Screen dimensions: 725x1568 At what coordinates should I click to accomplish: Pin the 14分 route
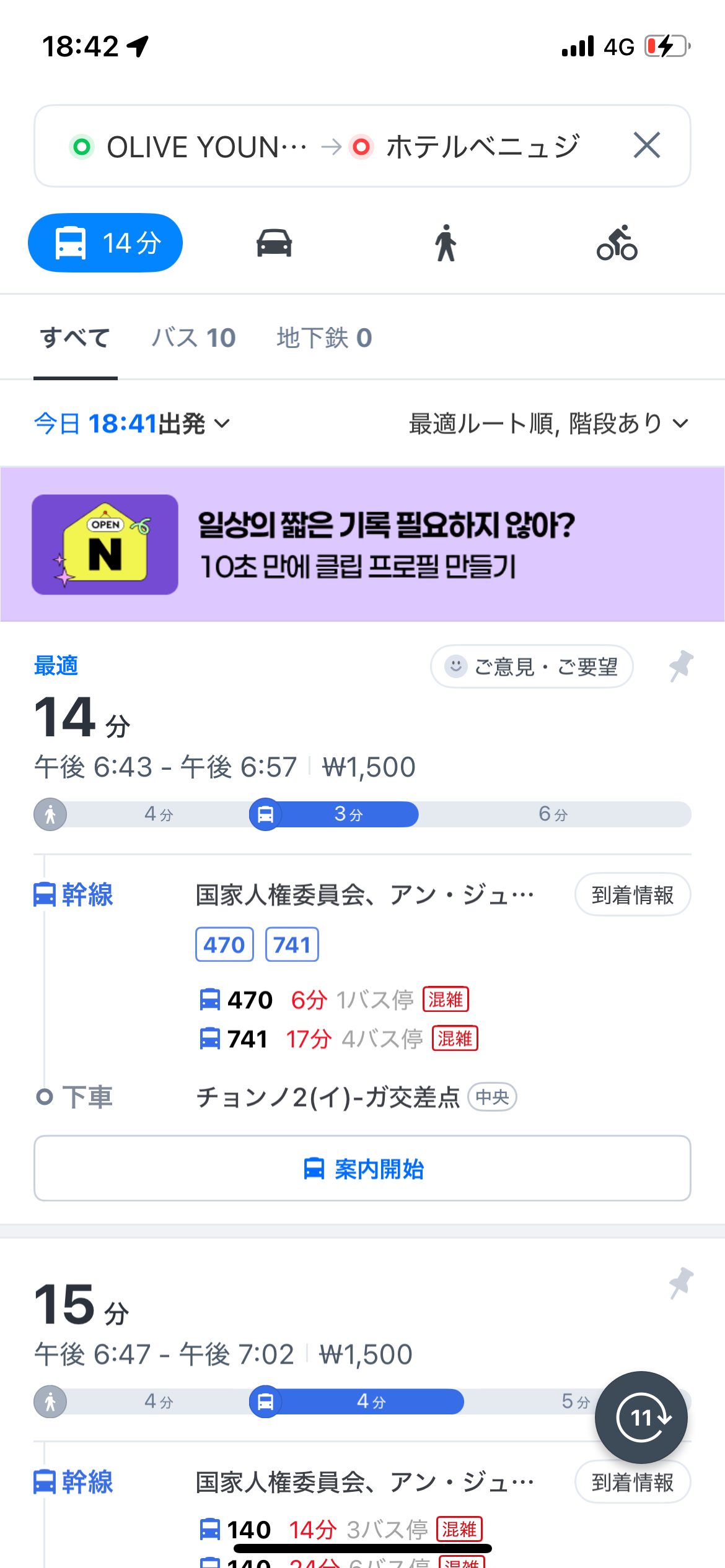pos(681,666)
